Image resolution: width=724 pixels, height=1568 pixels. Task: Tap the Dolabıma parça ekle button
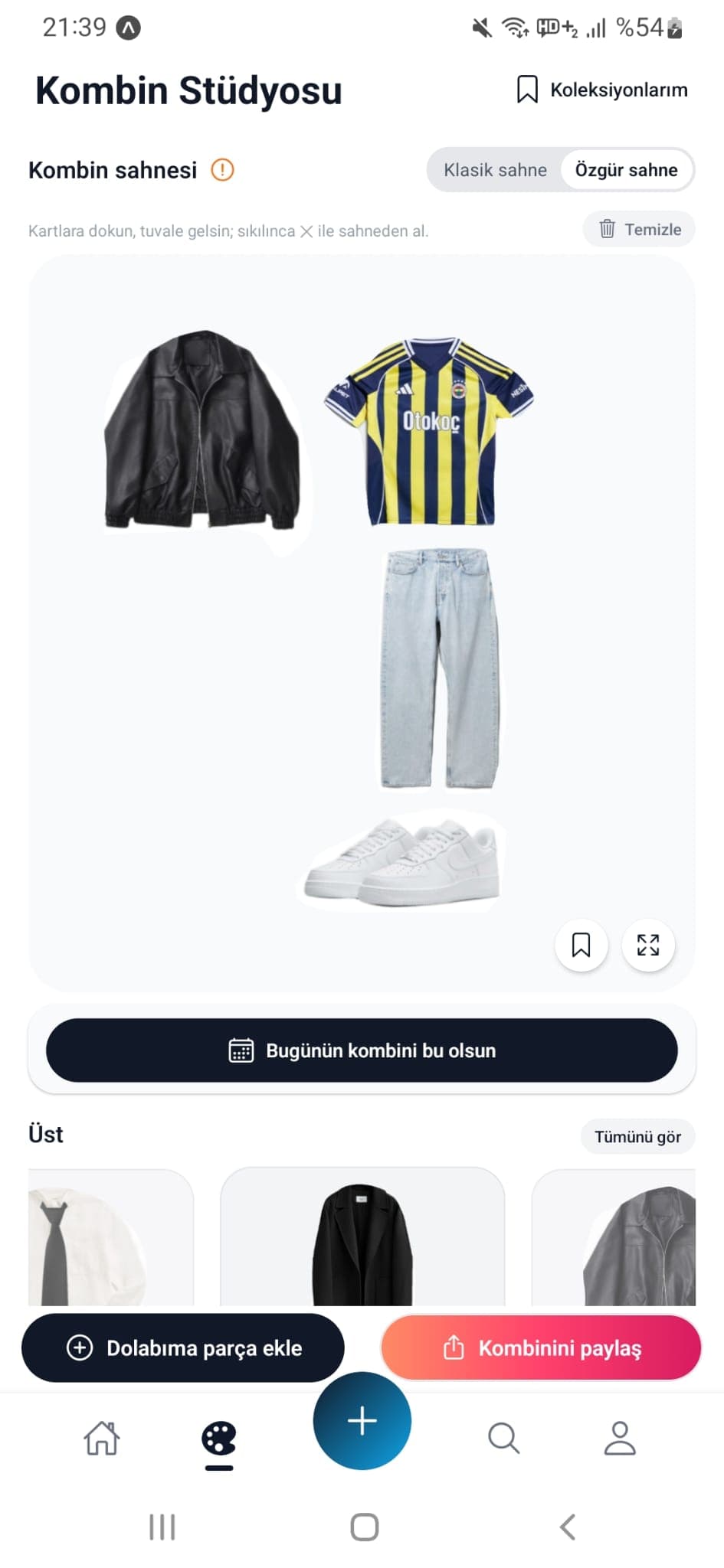(x=184, y=1348)
